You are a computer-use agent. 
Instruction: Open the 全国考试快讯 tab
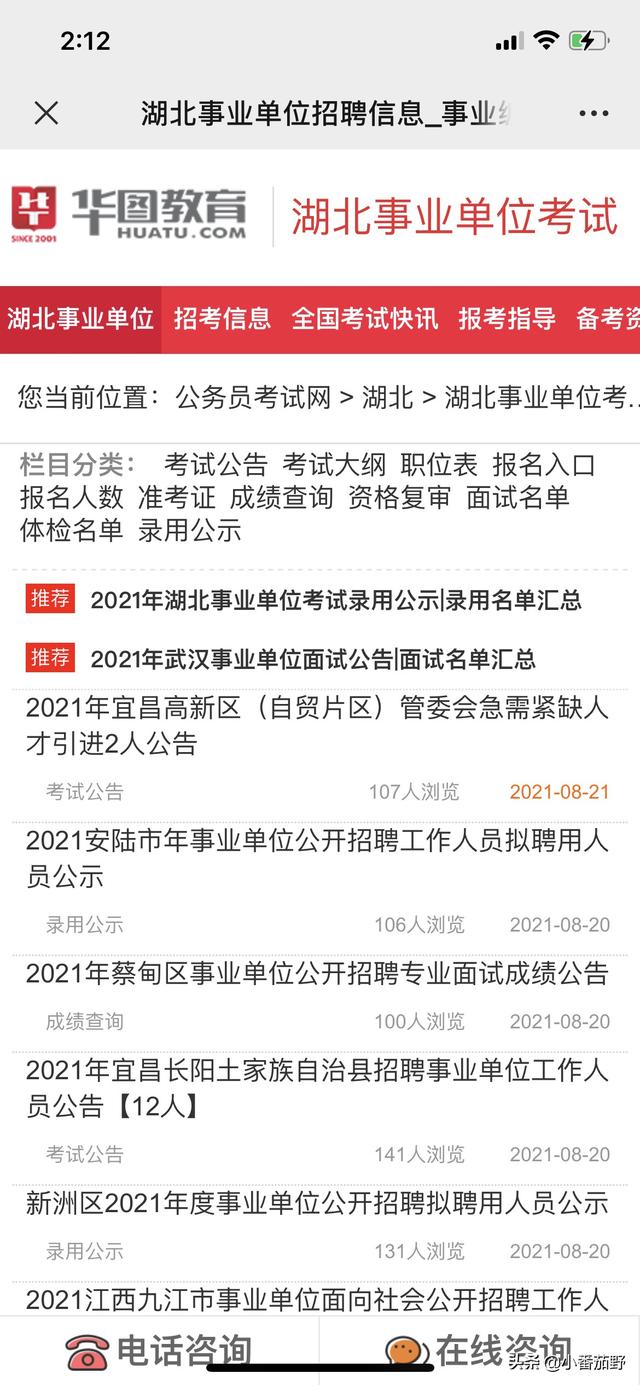point(365,319)
